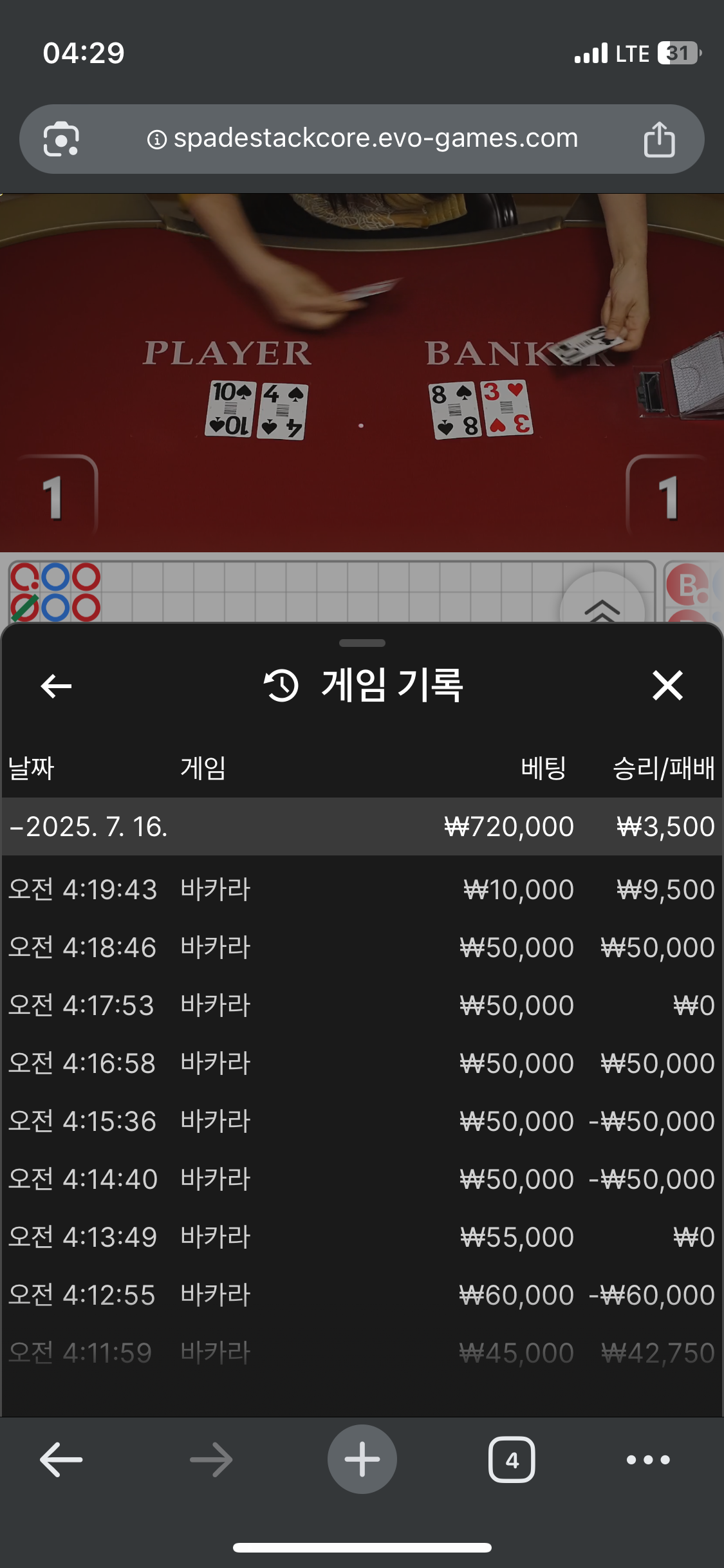Close the 게임 기록 panel
Screen dimensions: 724x1568
[x=667, y=686]
